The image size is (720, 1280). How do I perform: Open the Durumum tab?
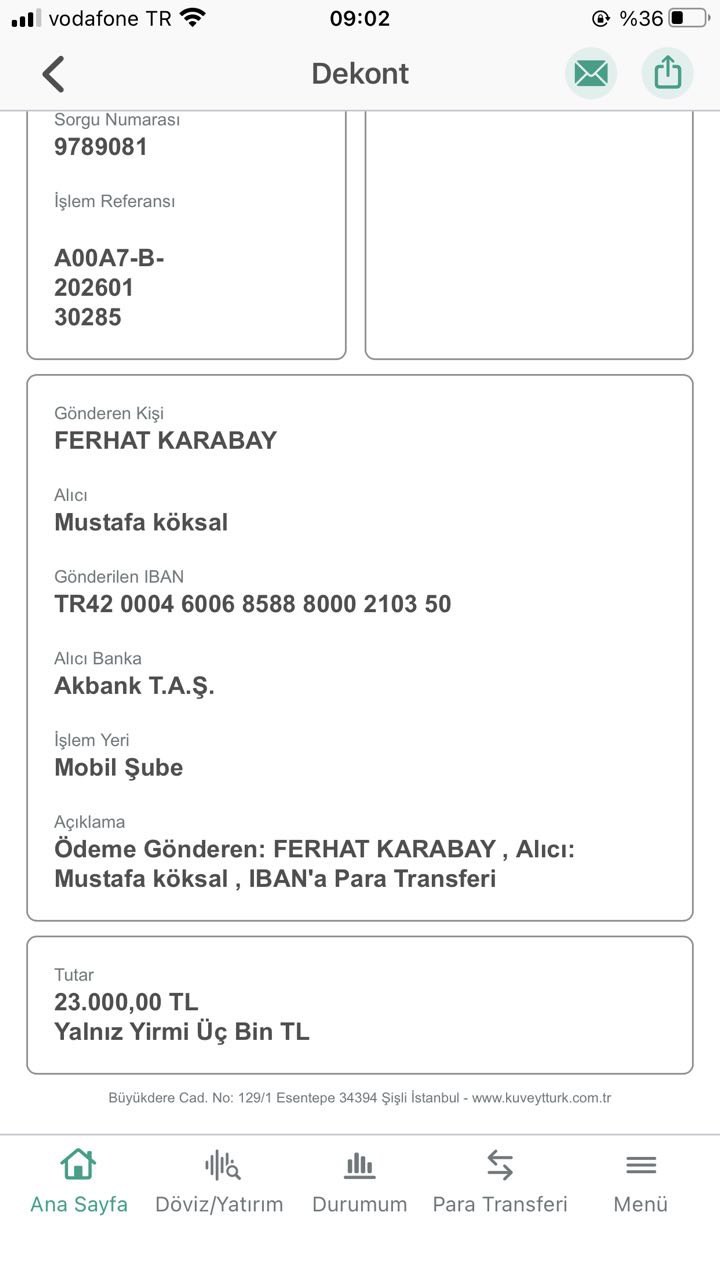pyautogui.click(x=360, y=1182)
